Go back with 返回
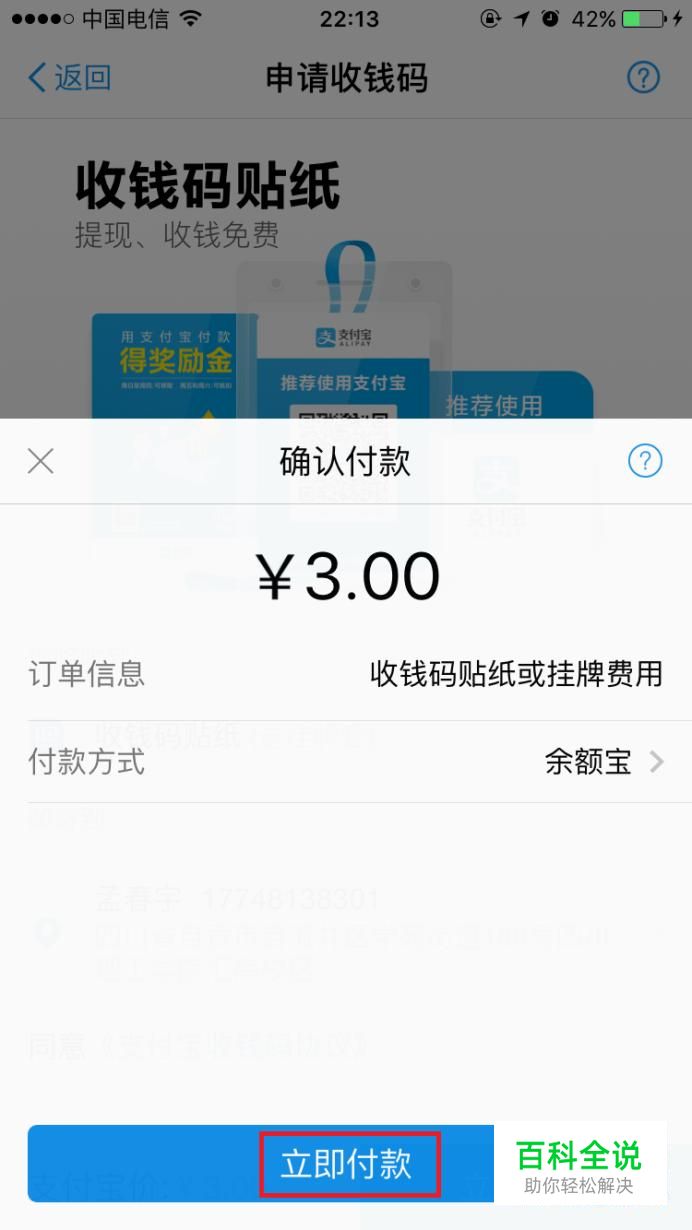The width and height of the screenshot is (692, 1230). [70, 78]
